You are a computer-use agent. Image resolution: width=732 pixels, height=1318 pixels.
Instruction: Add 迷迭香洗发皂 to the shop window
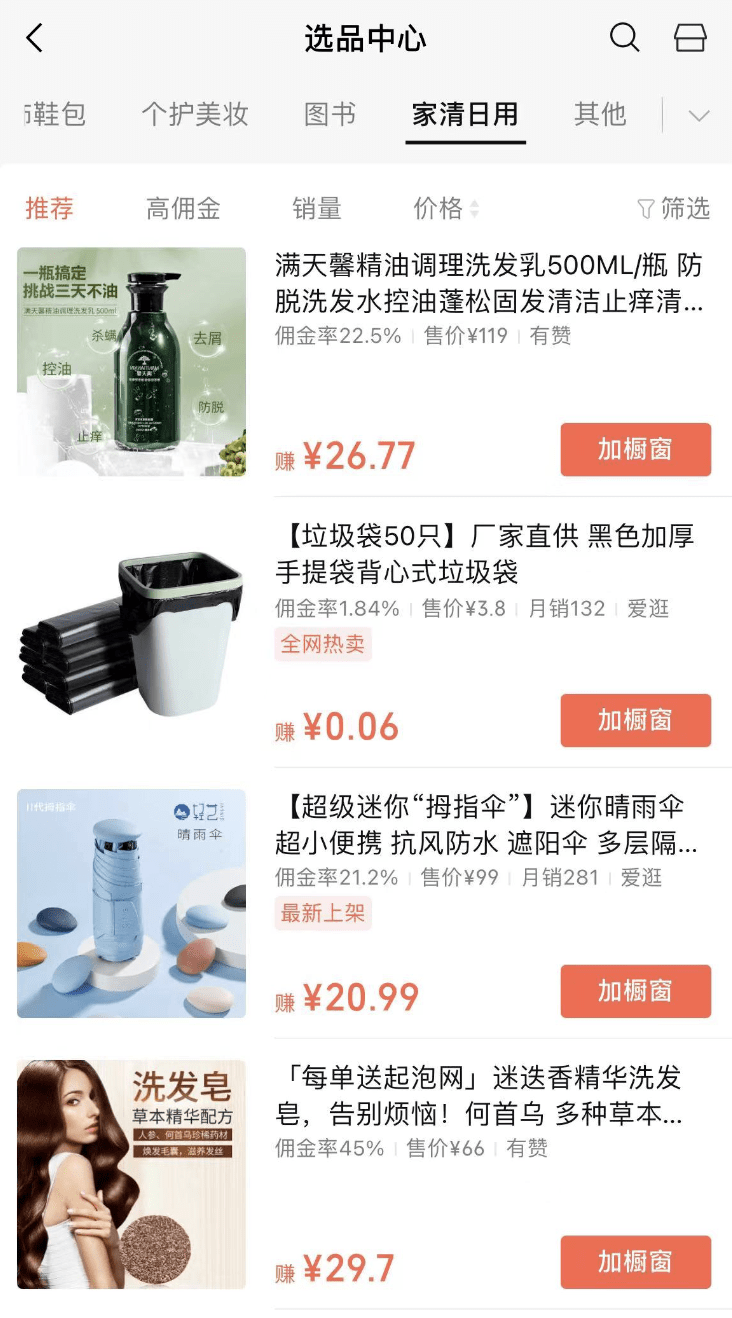pos(635,1262)
